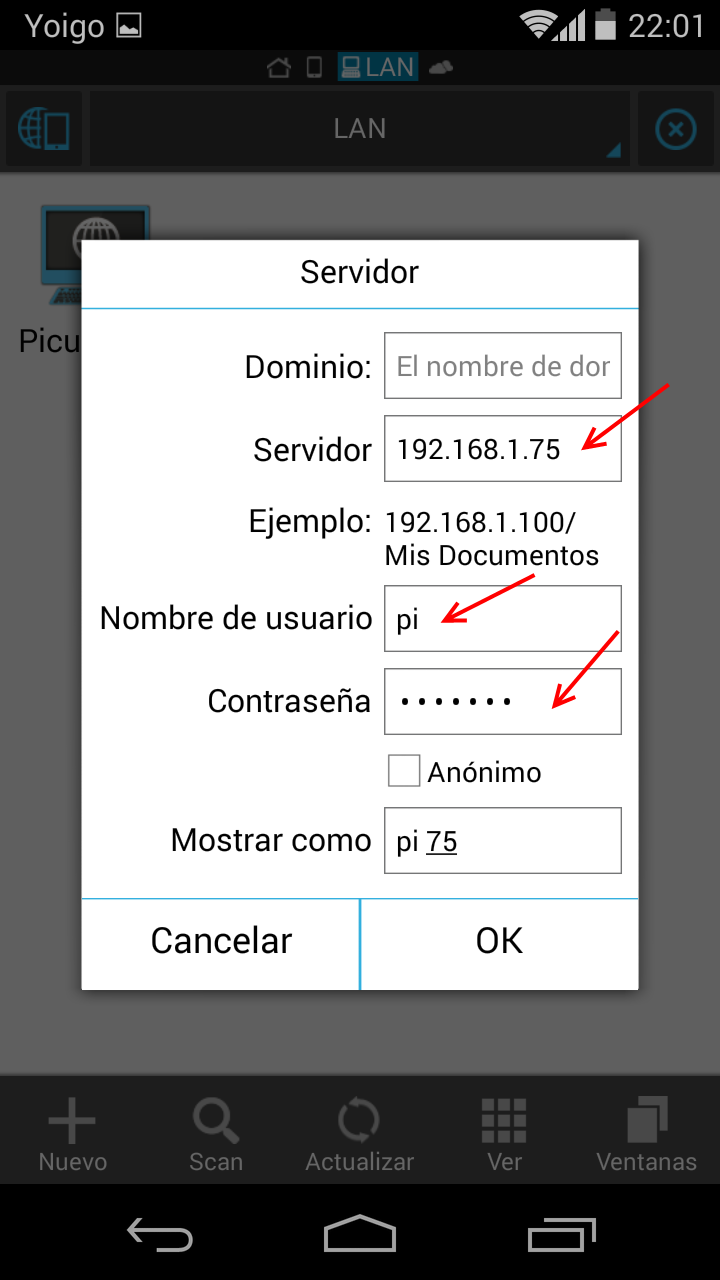Edit the Mostrar como field

[503, 841]
